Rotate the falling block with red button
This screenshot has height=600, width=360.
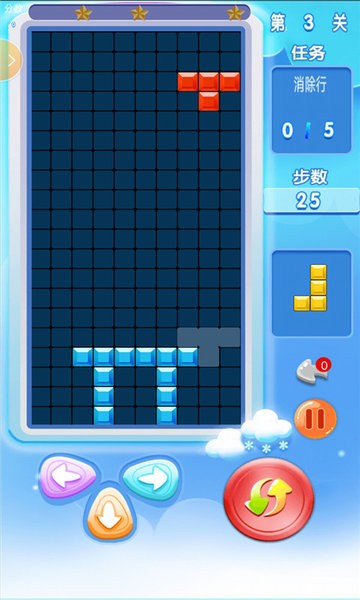pyautogui.click(x=269, y=500)
